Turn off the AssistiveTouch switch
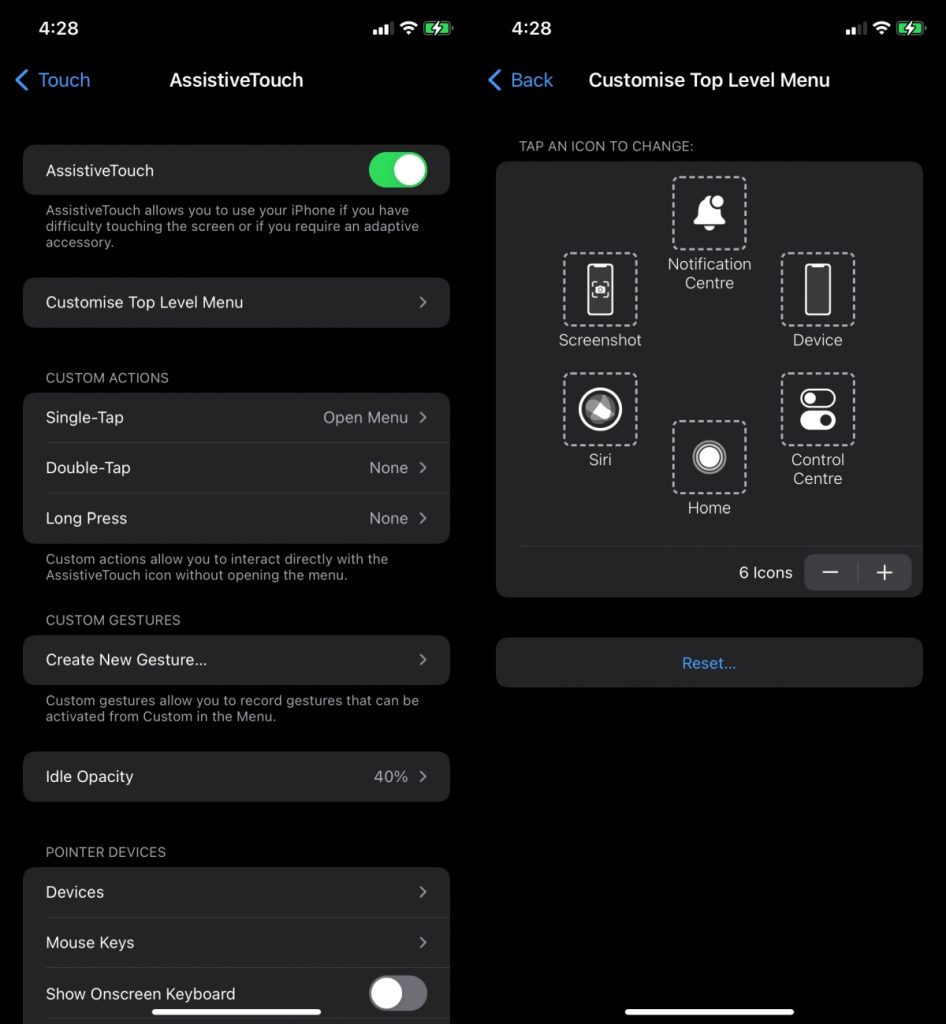The image size is (946, 1024). (x=397, y=170)
